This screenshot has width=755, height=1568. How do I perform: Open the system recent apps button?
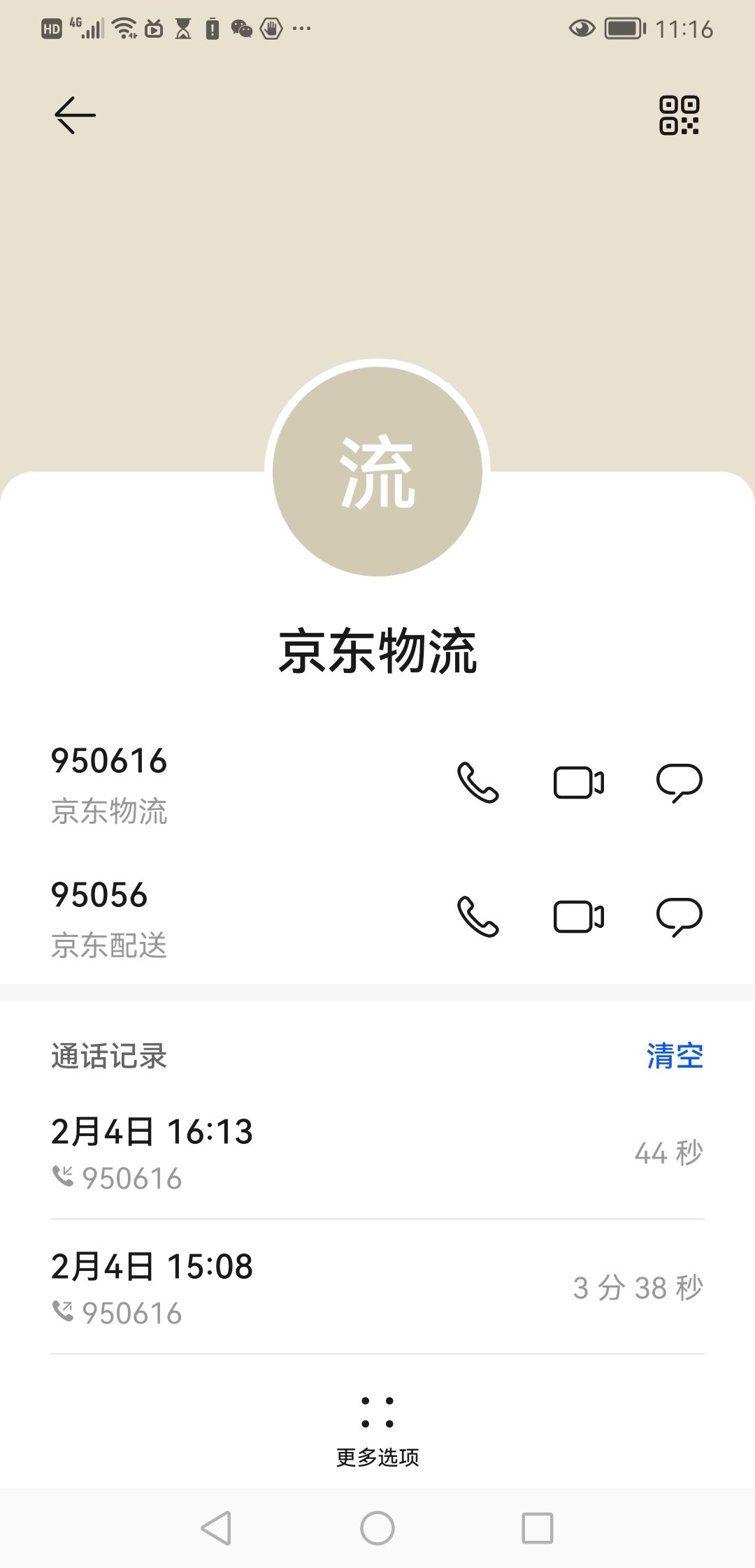[x=538, y=1528]
